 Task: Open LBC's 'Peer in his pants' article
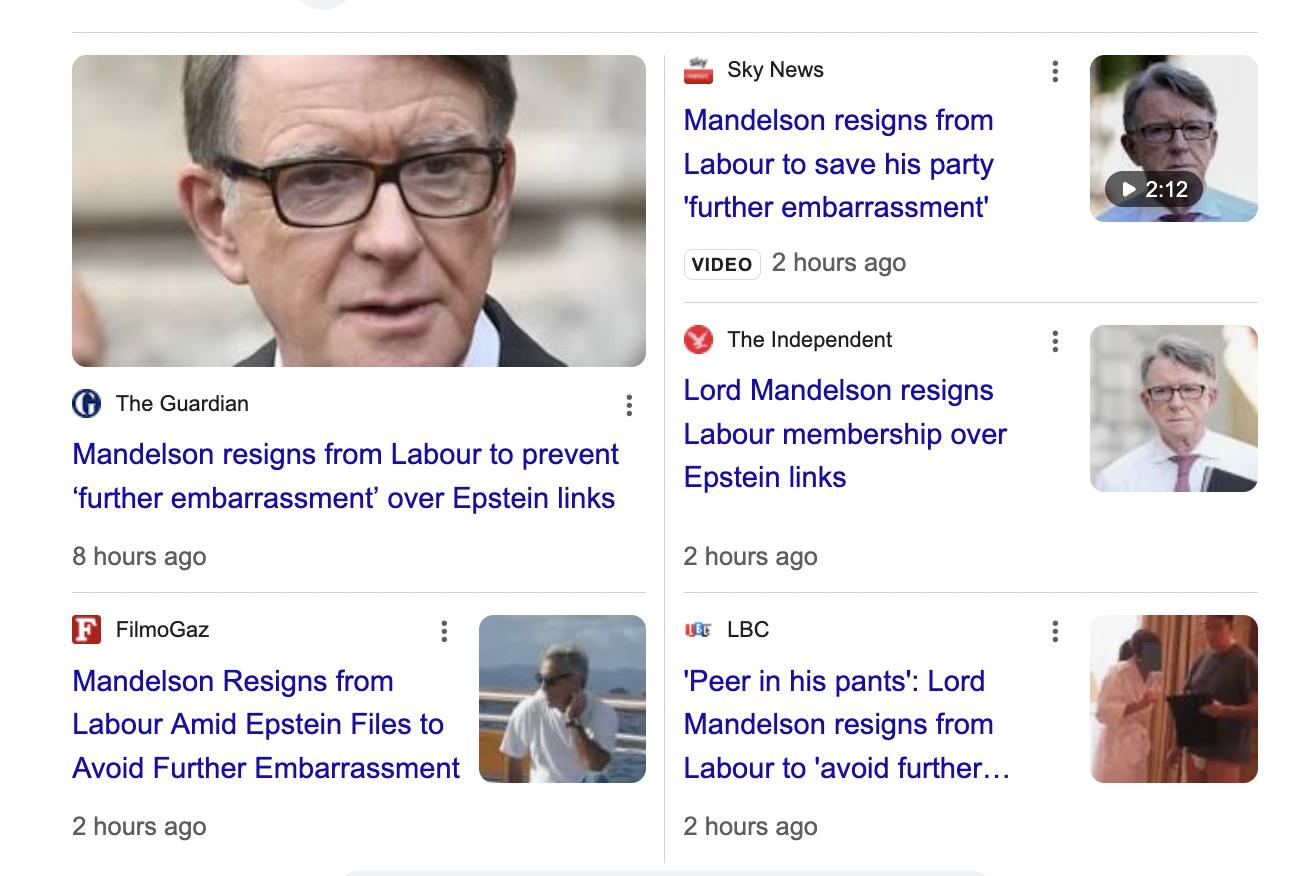click(846, 724)
